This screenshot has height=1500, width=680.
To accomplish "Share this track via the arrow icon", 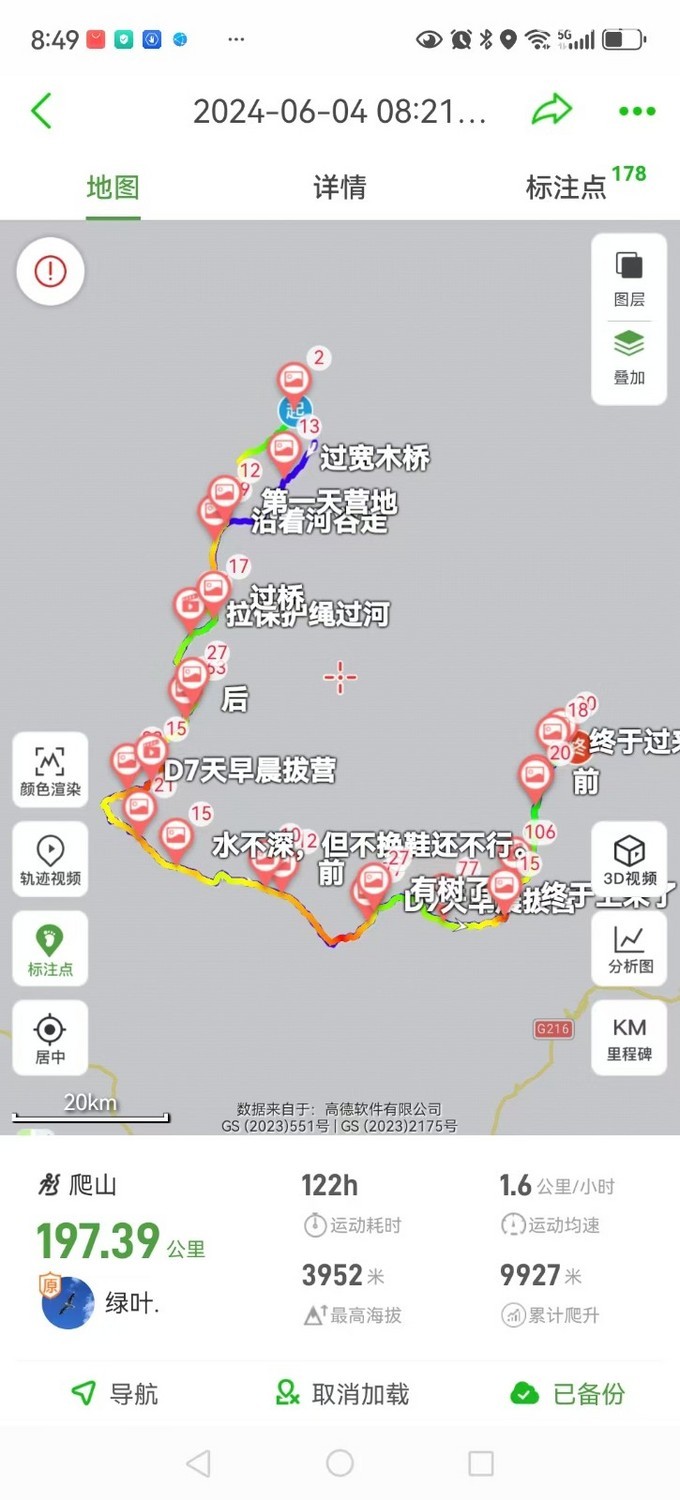I will point(551,110).
